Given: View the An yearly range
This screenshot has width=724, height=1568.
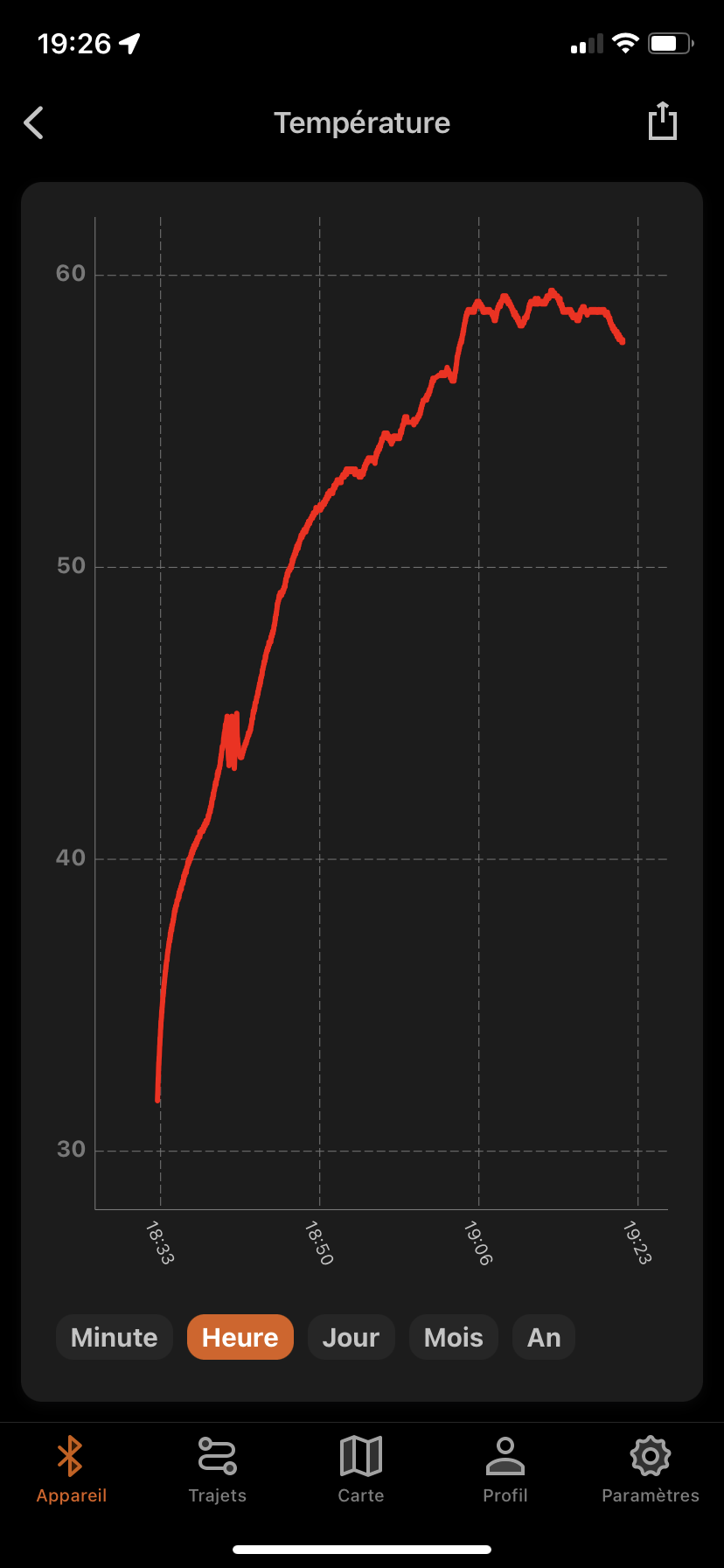Looking at the screenshot, I should pos(544,1337).
